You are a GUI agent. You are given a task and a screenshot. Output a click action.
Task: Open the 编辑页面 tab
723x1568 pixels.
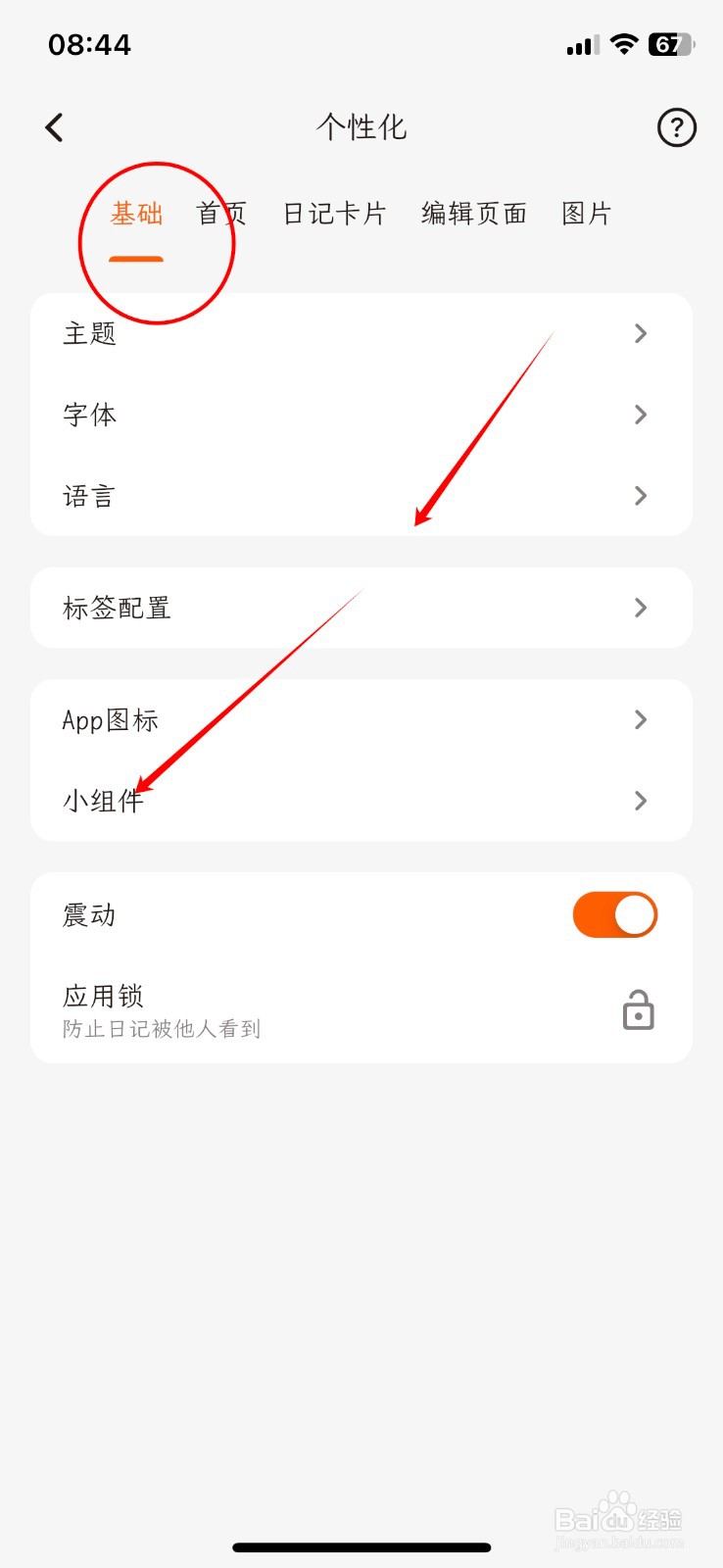click(473, 214)
